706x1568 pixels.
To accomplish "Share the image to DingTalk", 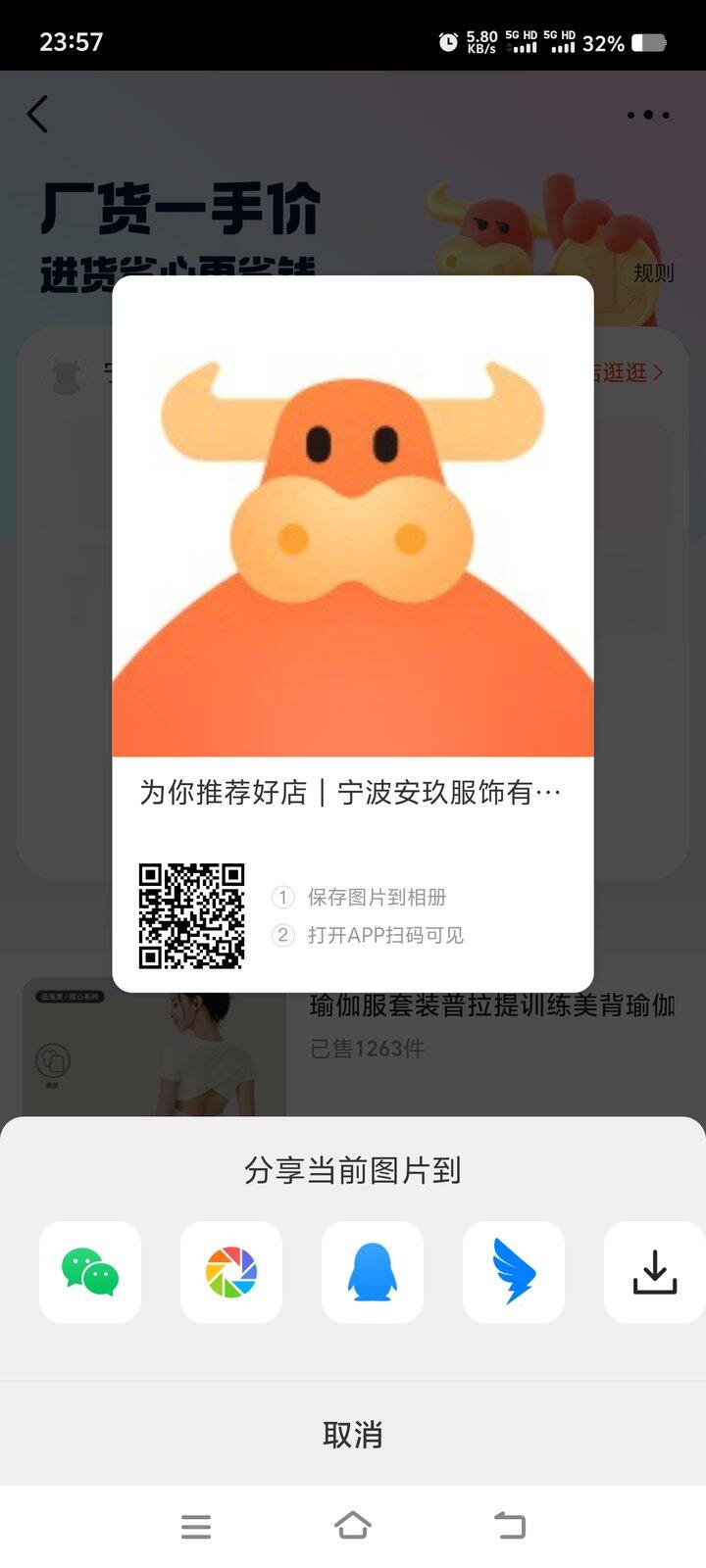I will coord(513,1272).
